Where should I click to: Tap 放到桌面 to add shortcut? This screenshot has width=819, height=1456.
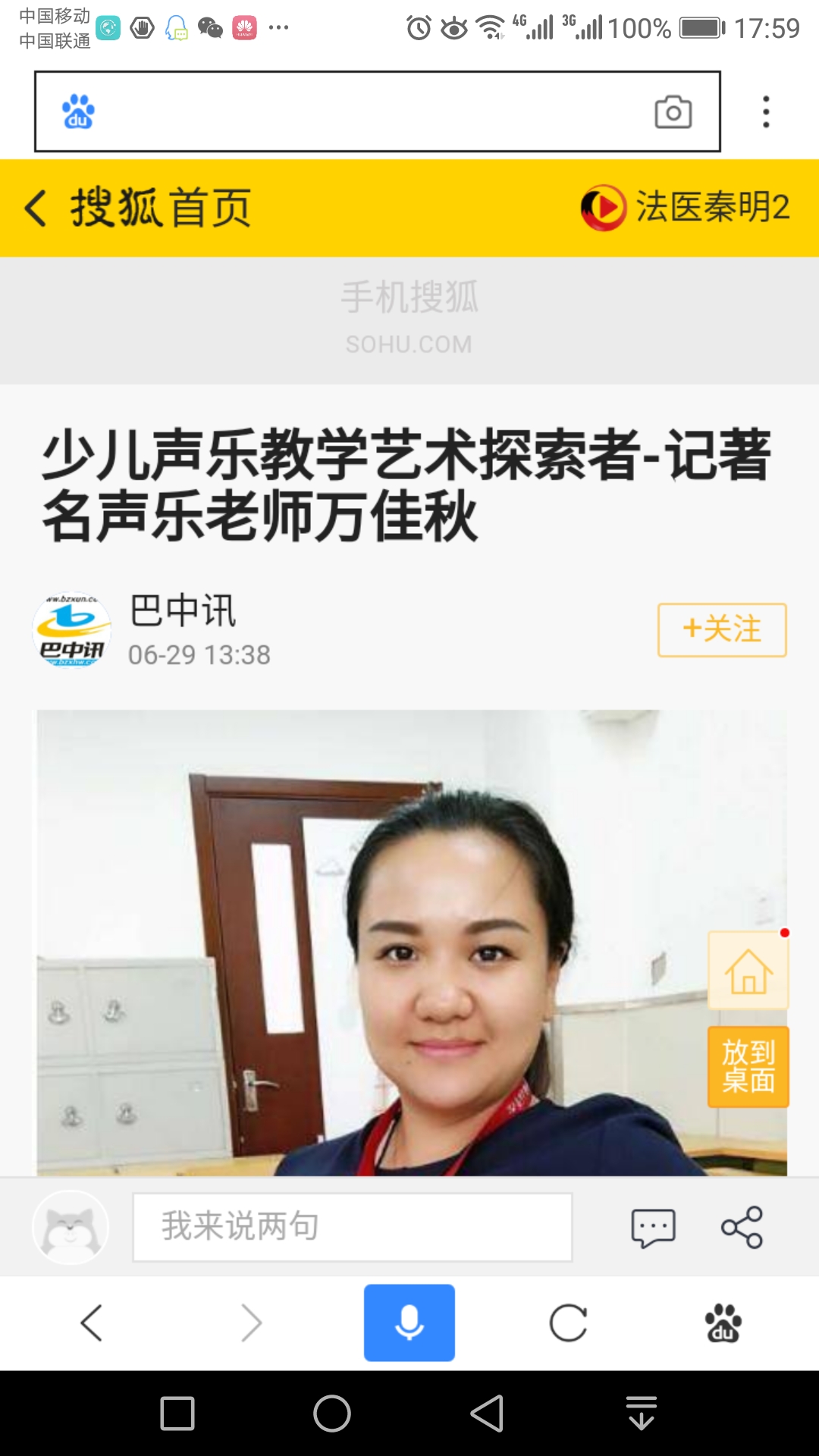pyautogui.click(x=748, y=1066)
